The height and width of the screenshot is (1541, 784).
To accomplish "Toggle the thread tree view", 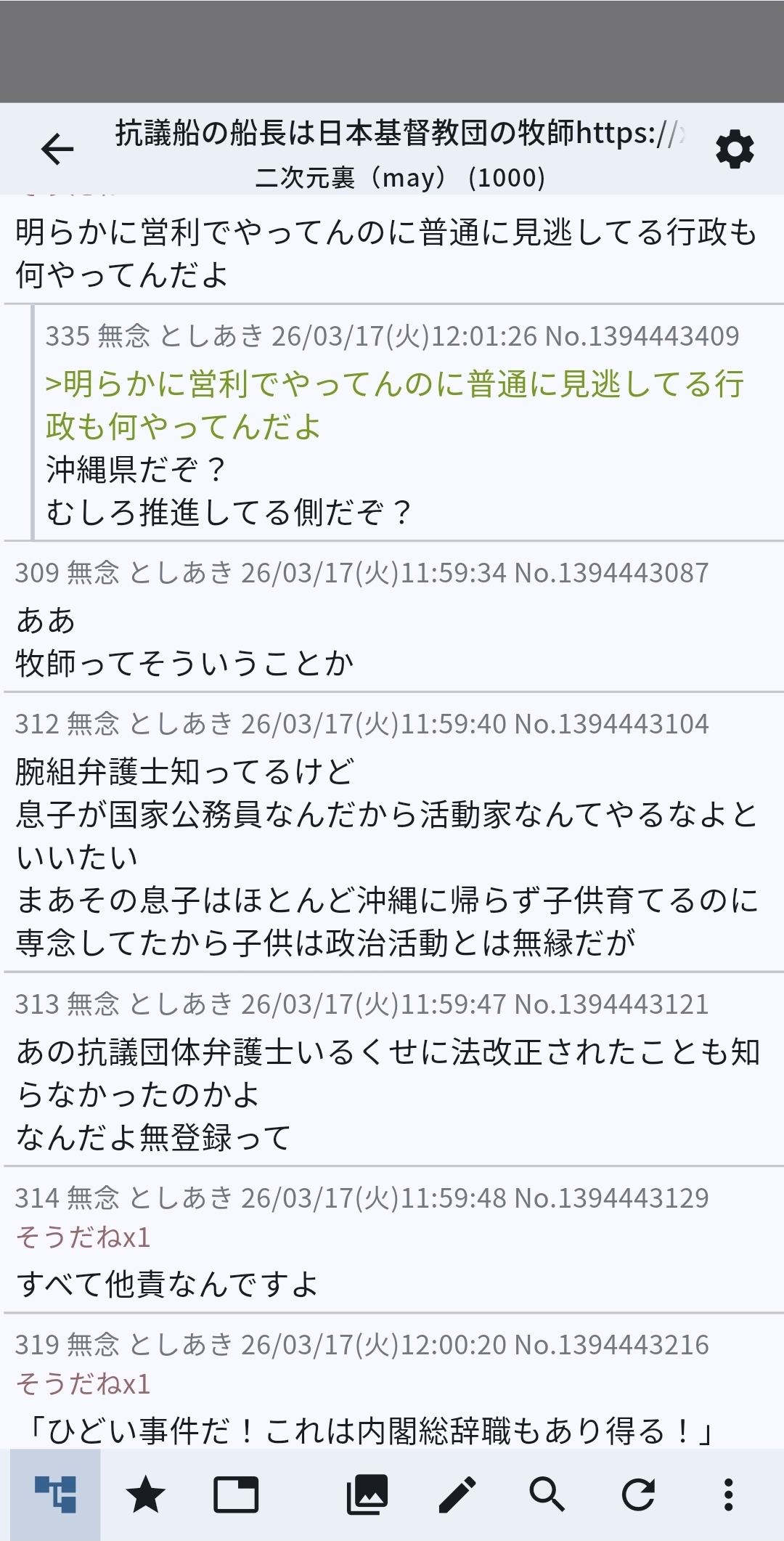I will (55, 1495).
